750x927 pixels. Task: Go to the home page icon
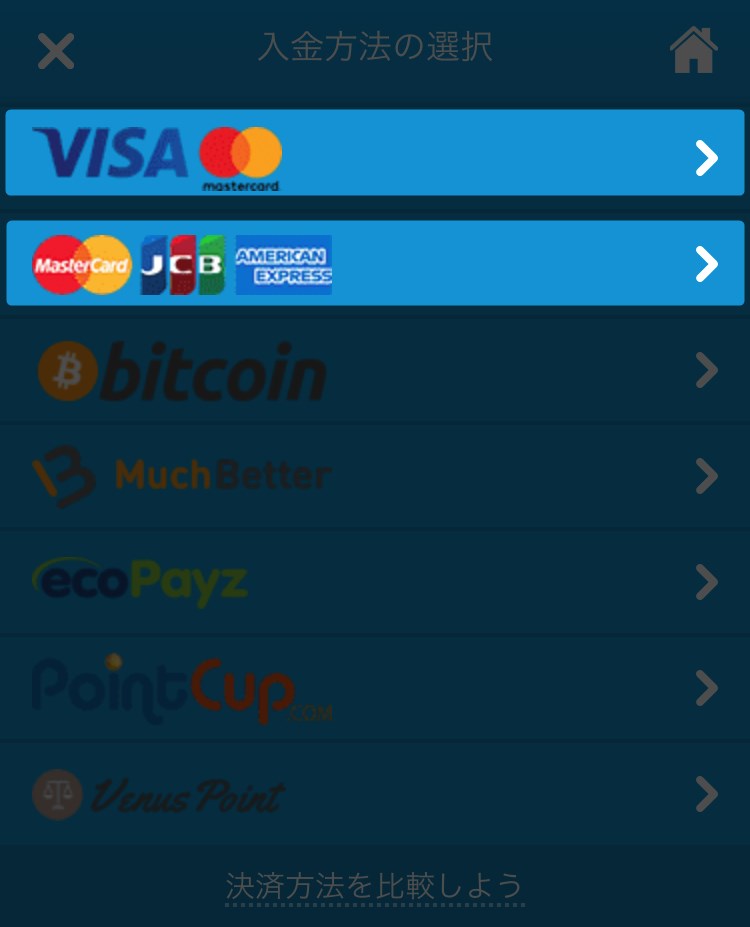(693, 50)
